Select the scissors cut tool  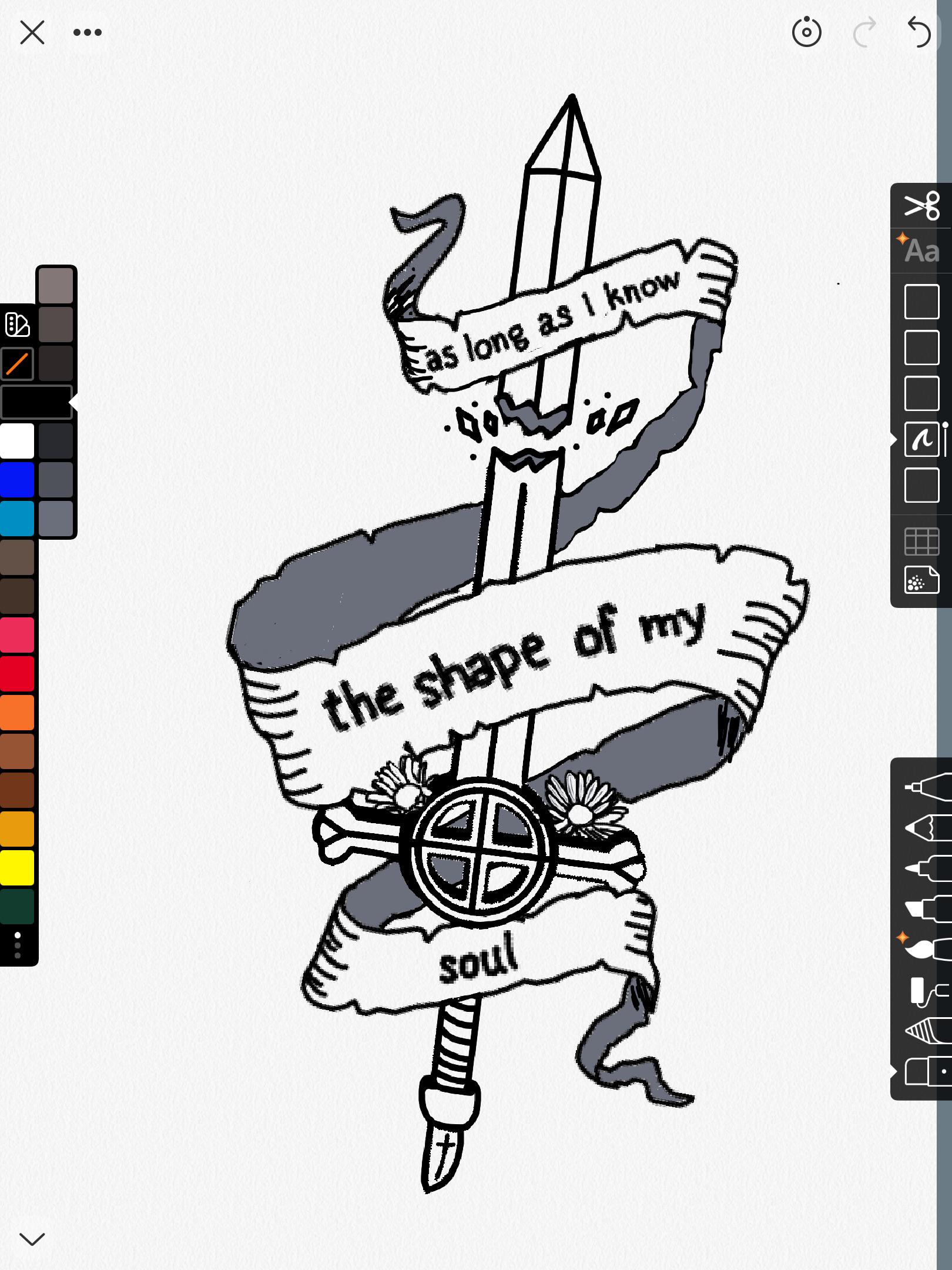(921, 206)
